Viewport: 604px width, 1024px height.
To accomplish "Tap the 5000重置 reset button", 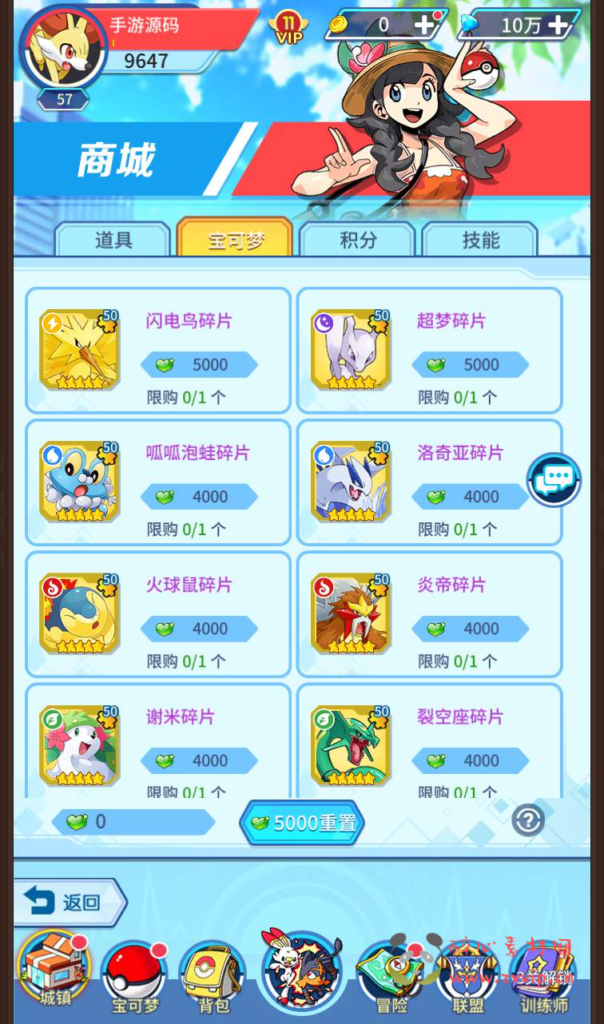I will [x=301, y=823].
